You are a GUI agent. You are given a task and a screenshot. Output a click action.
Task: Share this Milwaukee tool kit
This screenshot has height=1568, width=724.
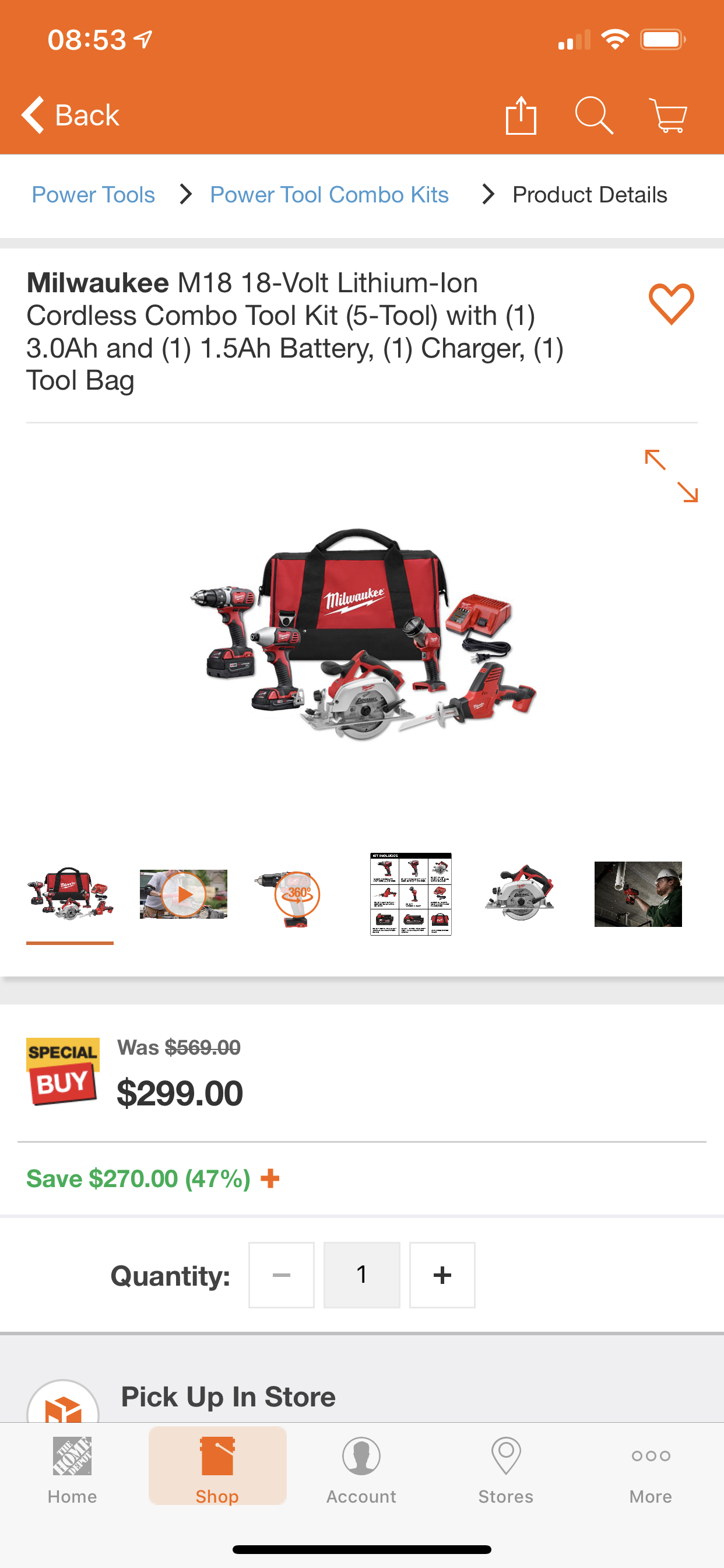coord(521,115)
